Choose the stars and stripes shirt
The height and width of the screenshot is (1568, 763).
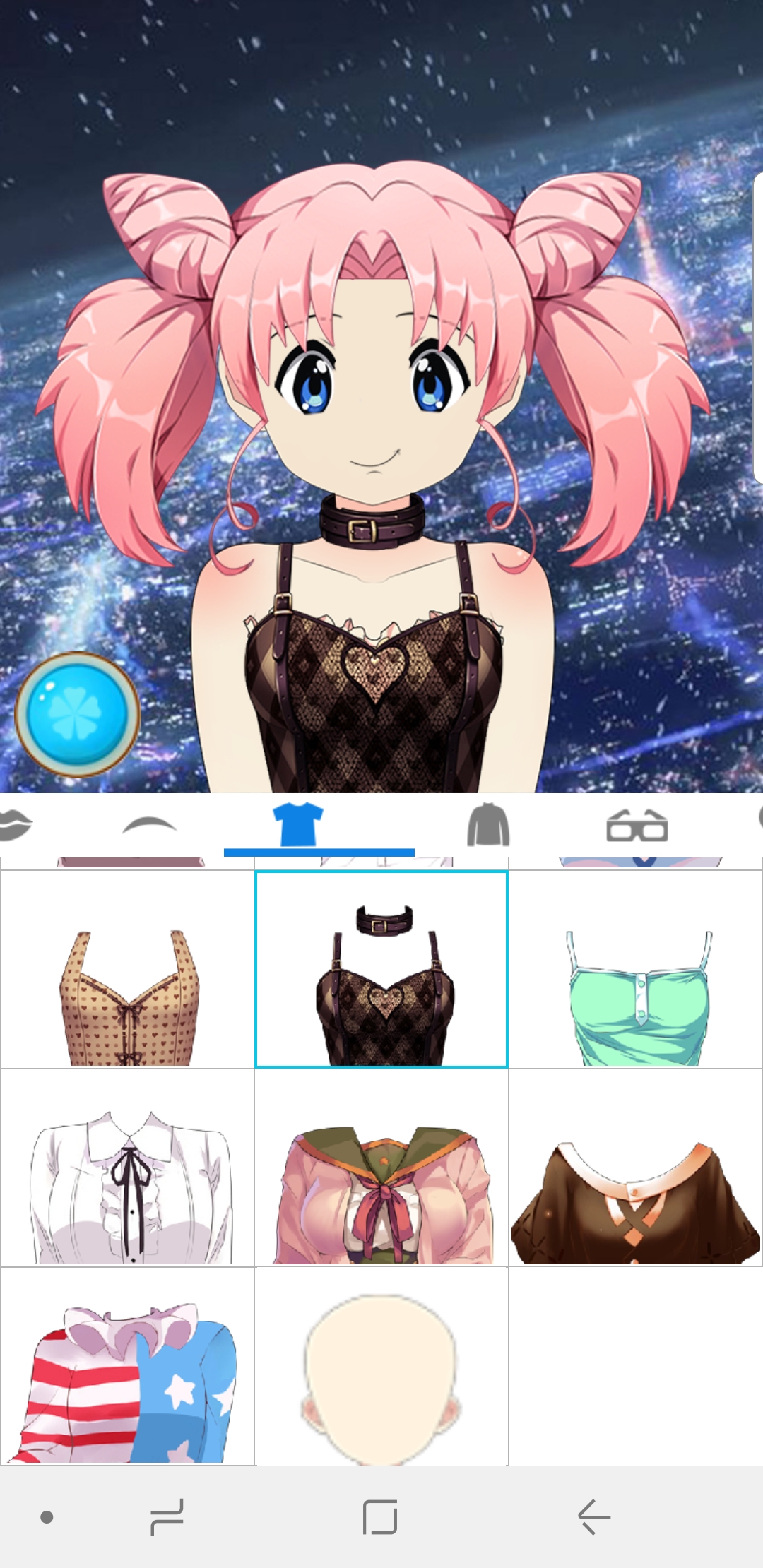pyautogui.click(x=127, y=1366)
